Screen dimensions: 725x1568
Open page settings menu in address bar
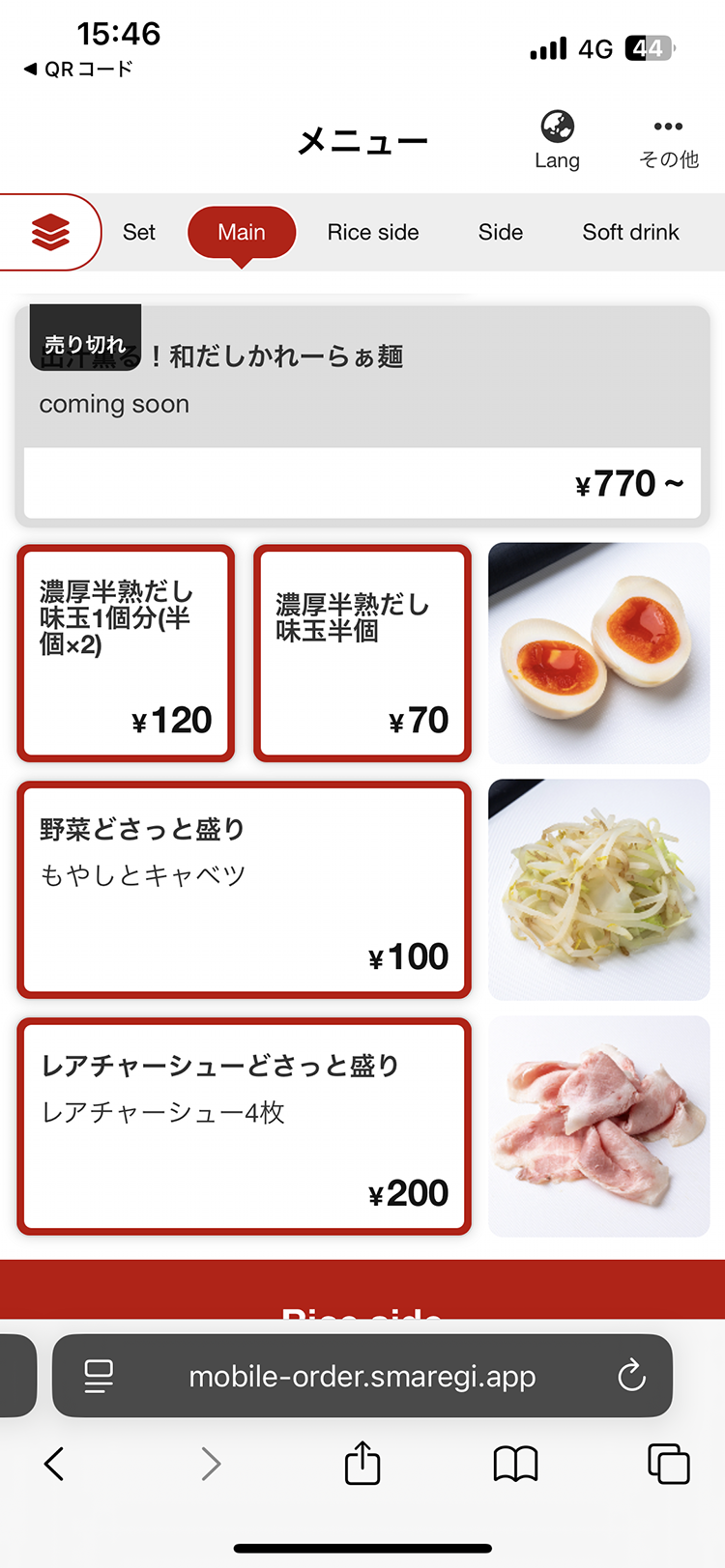99,1376
